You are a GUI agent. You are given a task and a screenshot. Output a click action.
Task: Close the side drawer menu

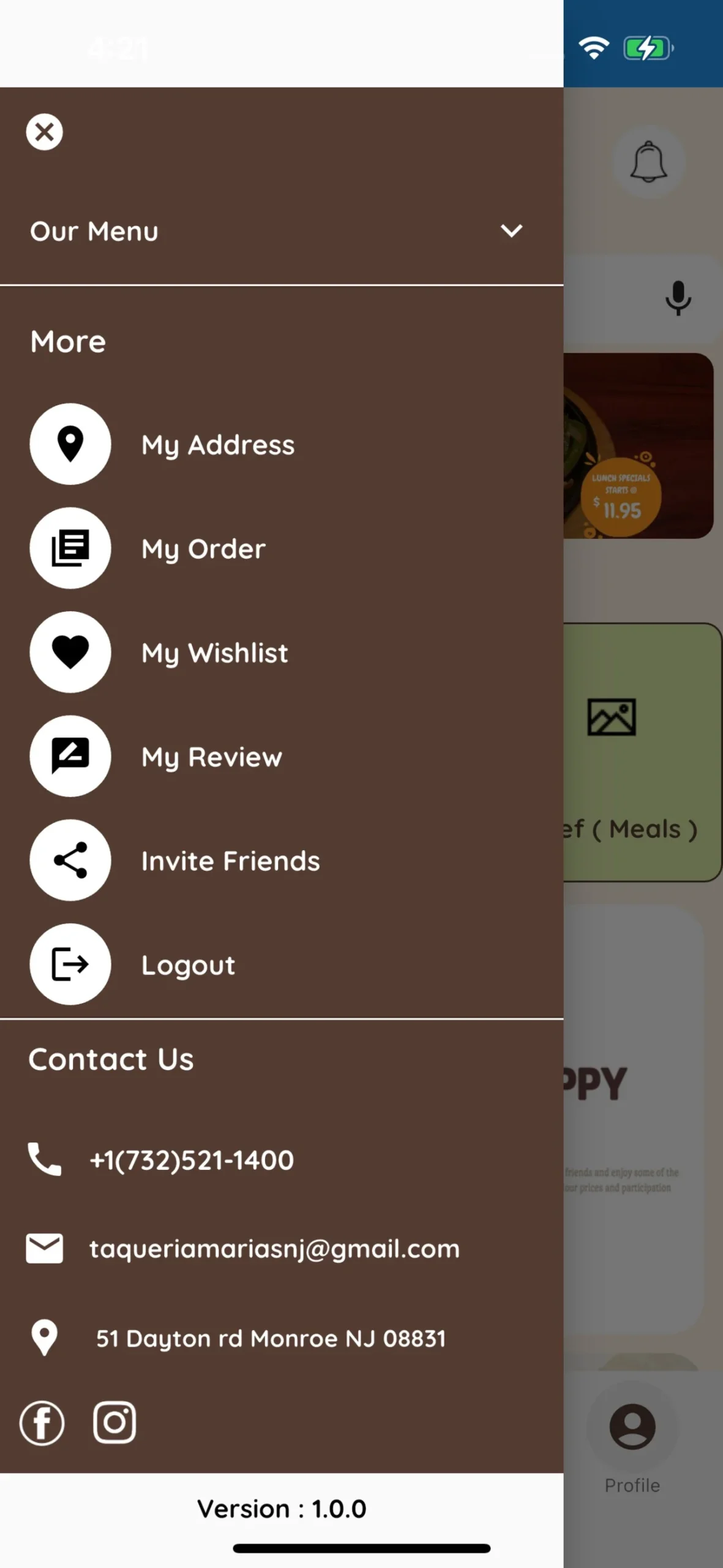click(x=44, y=132)
